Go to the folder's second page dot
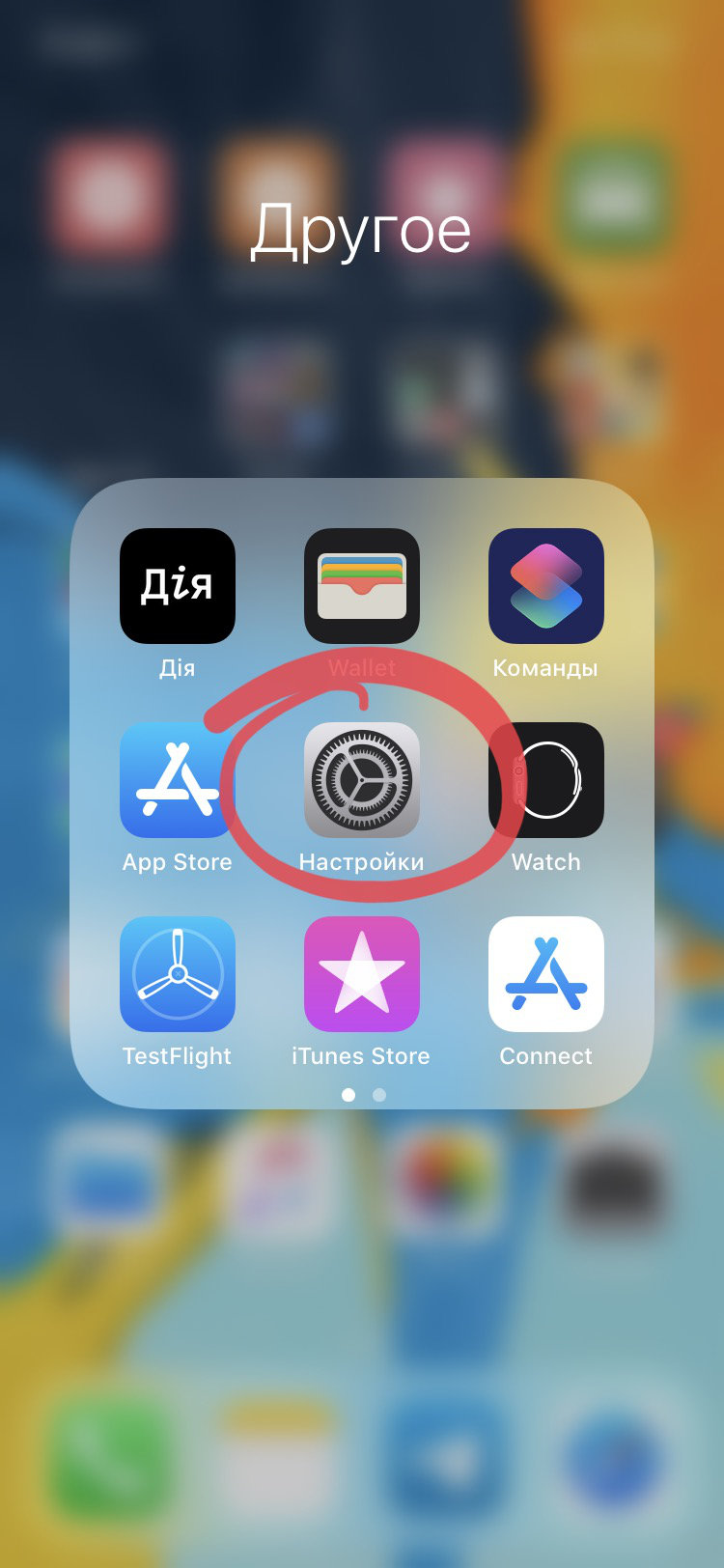Screen dimensions: 724x1568 [x=379, y=1095]
